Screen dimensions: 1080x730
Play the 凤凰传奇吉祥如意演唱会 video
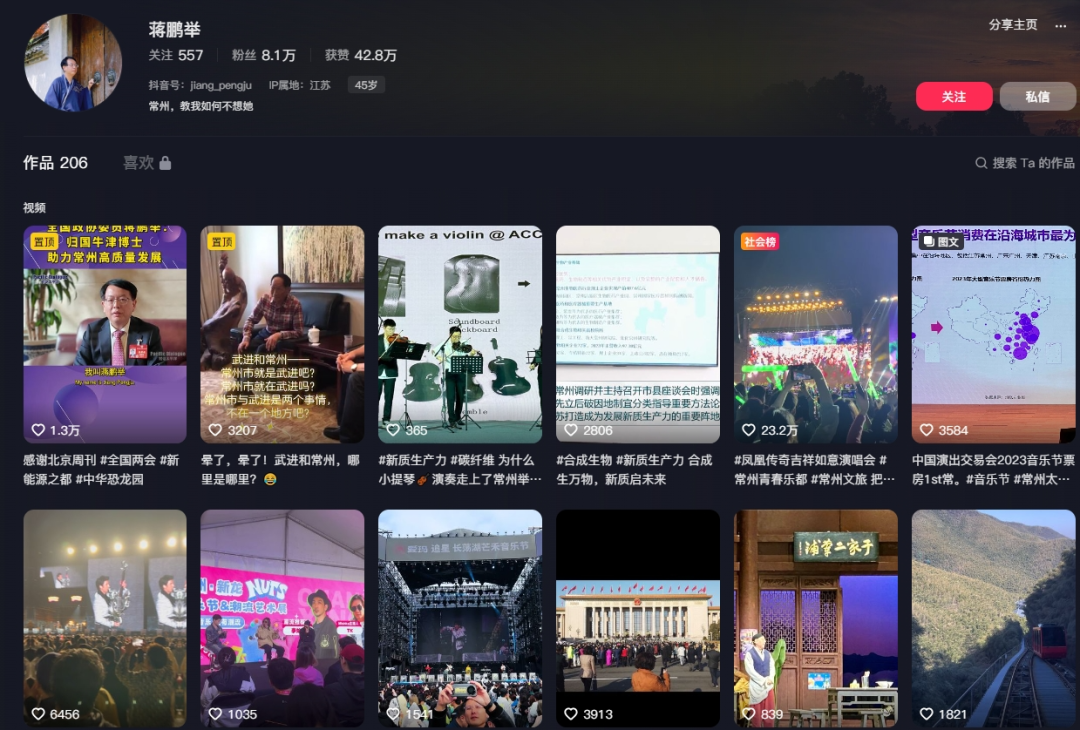[815, 334]
